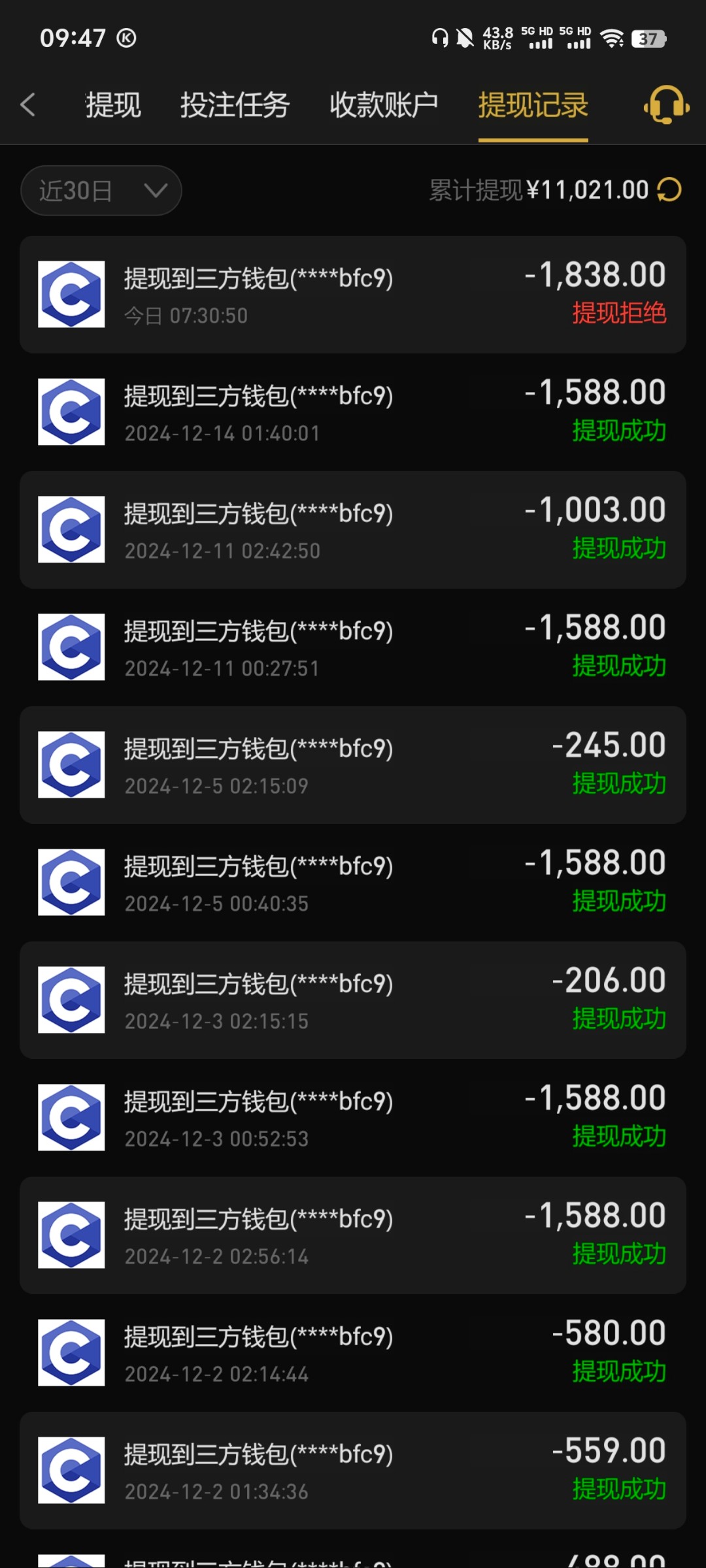Click the wallet icon beside the -559.00 entry

click(x=71, y=1470)
